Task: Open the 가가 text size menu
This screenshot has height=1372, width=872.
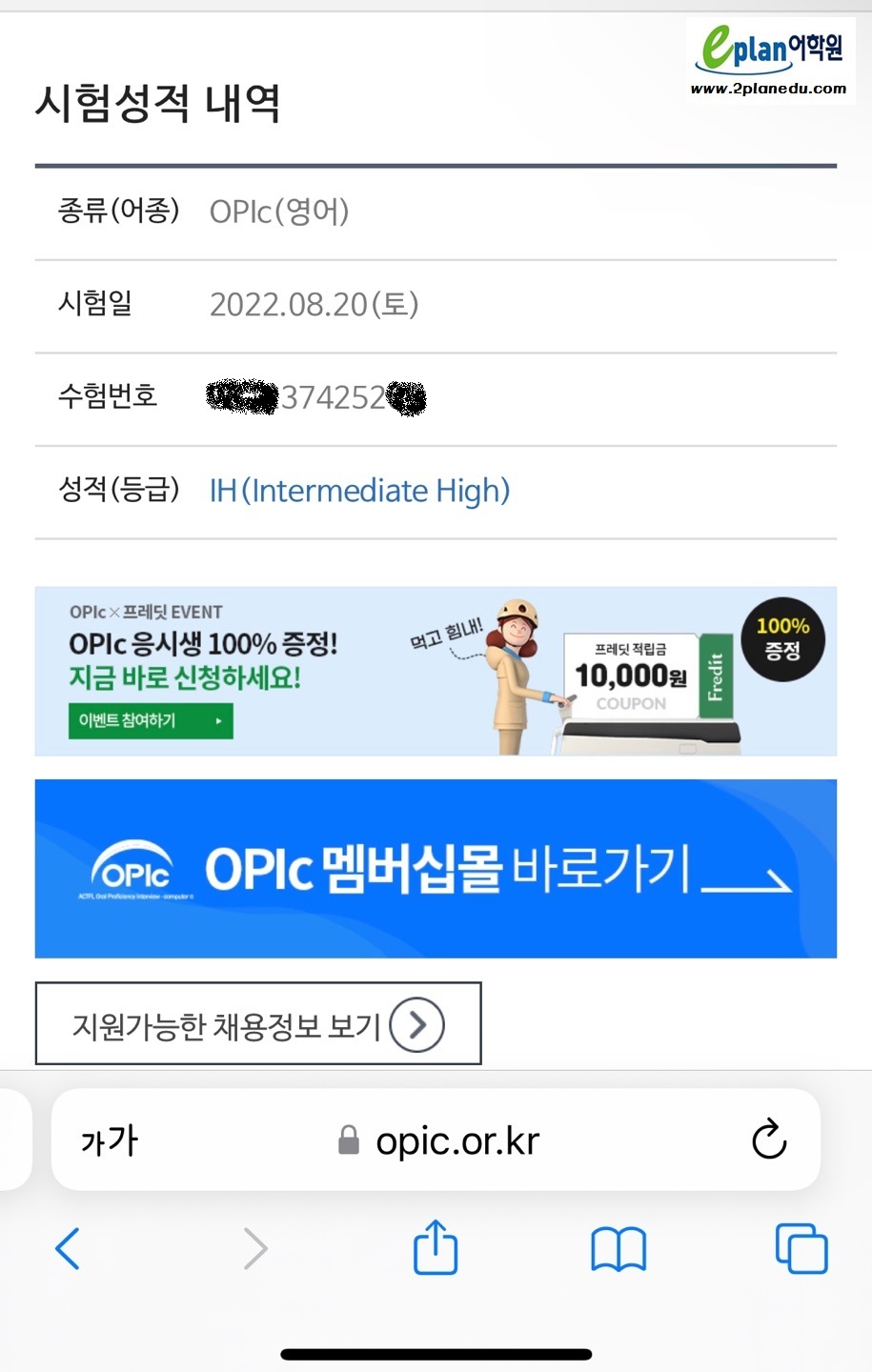Action: click(110, 1140)
